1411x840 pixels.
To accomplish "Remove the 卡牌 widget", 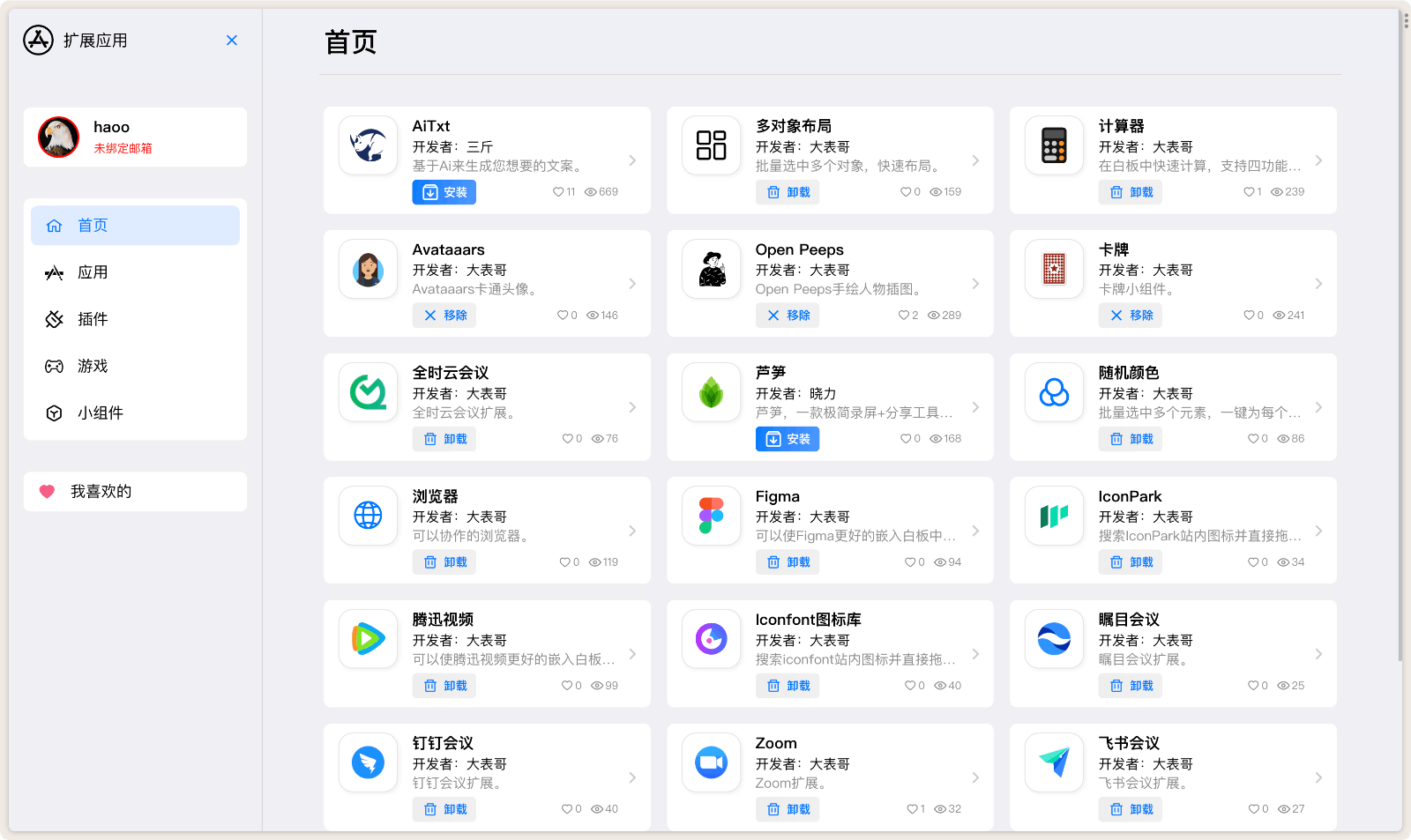I will 1131,316.
